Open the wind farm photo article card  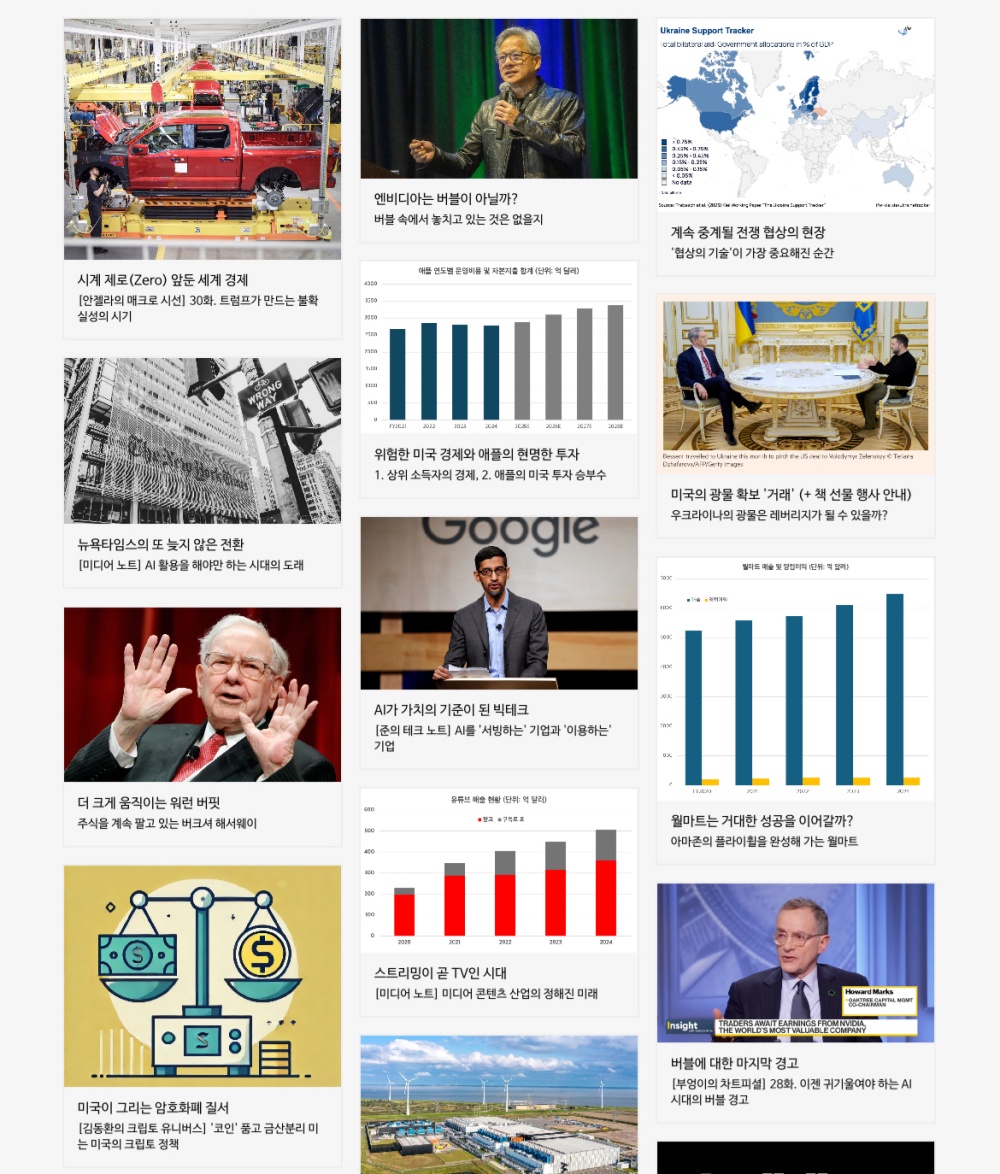(498, 1104)
